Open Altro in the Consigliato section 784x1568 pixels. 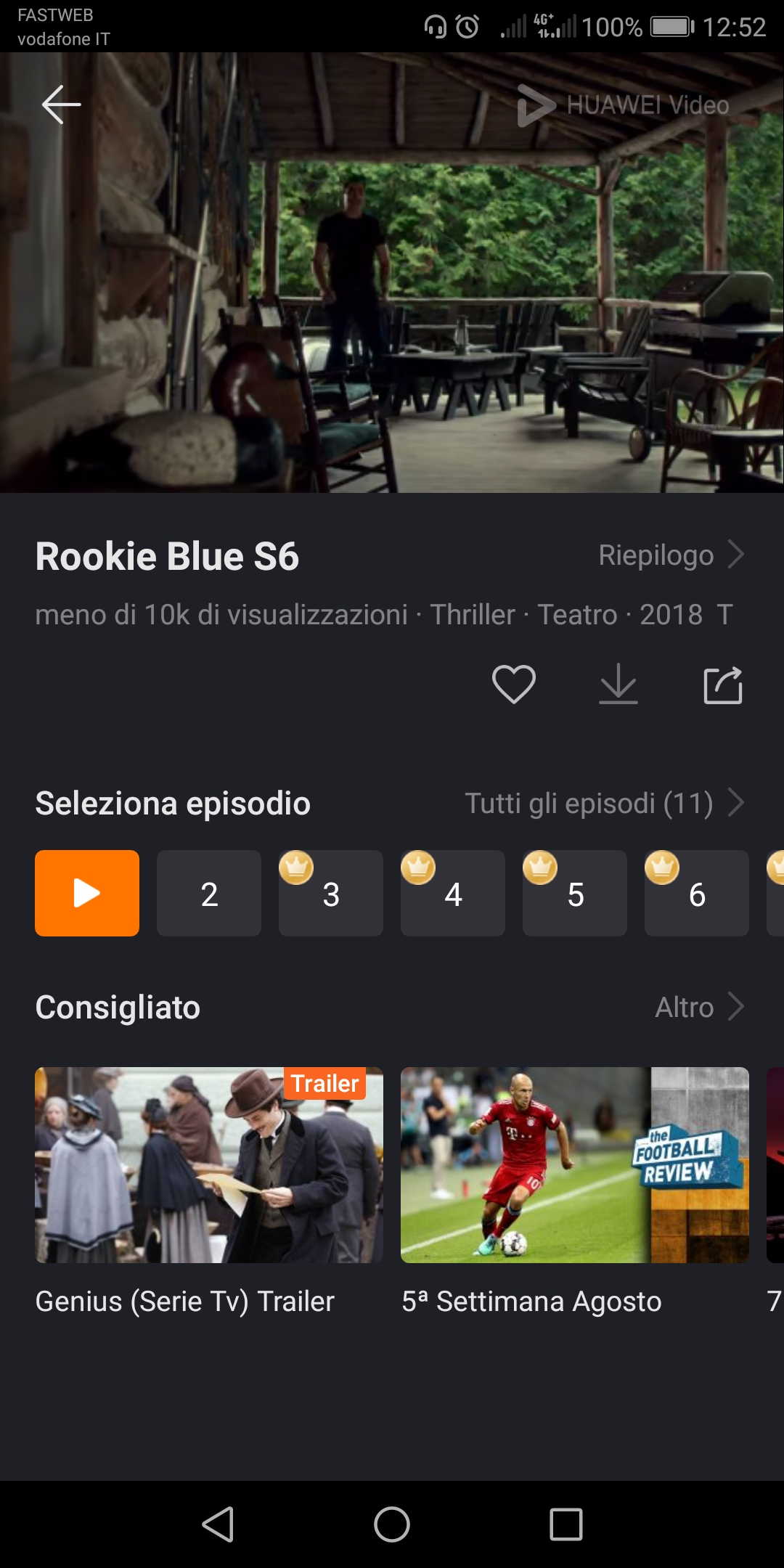pyautogui.click(x=698, y=1007)
